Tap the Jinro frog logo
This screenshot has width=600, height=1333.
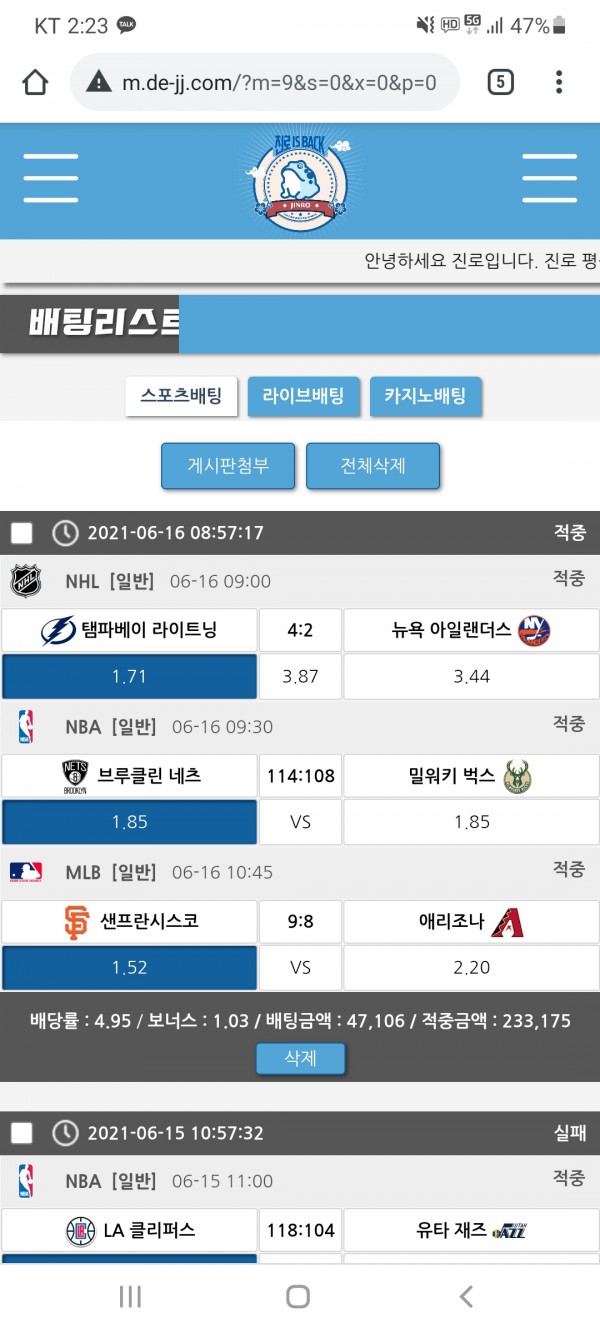pyautogui.click(x=299, y=180)
